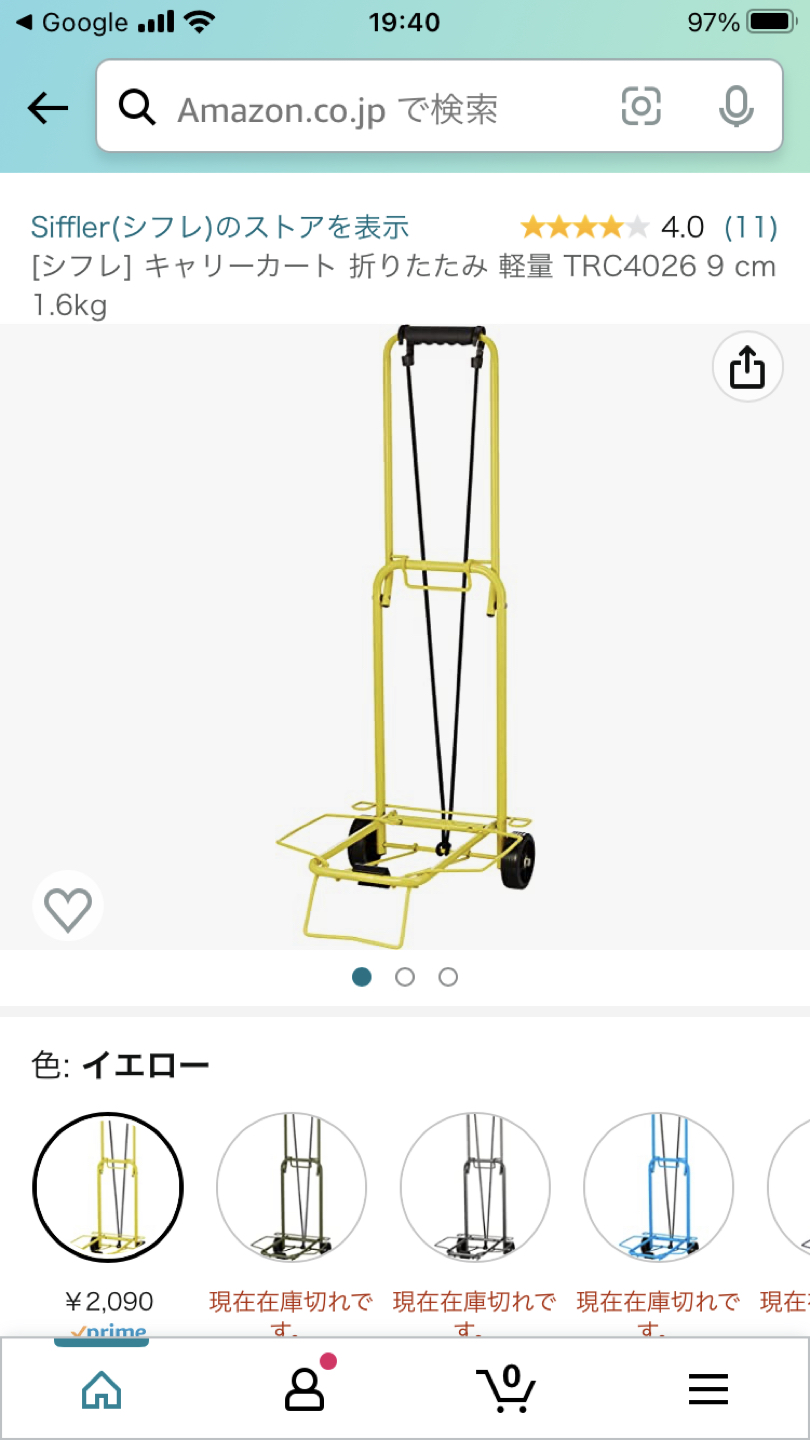View the shopping cart
Viewport: 810px width, 1440px height.
[x=506, y=1388]
